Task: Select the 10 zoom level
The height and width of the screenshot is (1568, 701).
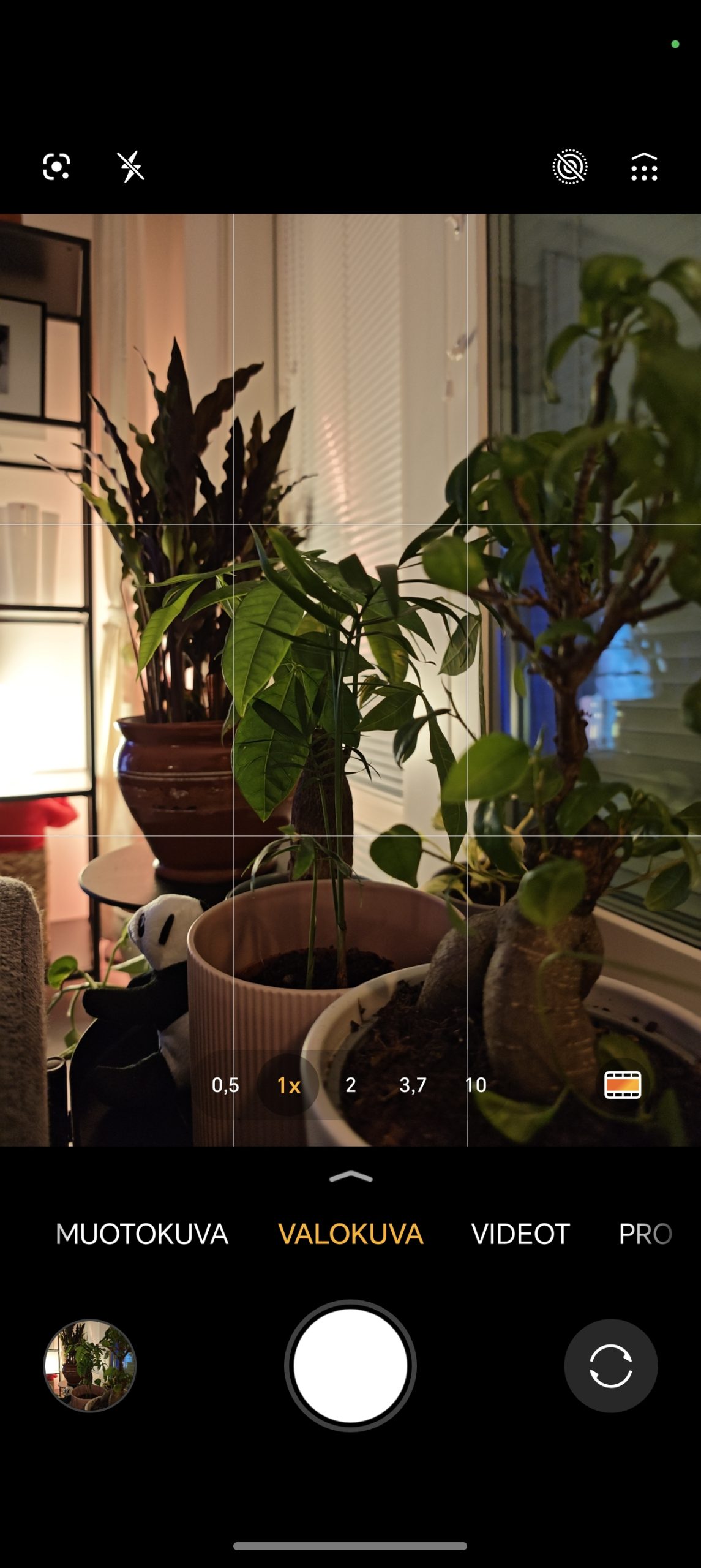Action: (476, 1085)
